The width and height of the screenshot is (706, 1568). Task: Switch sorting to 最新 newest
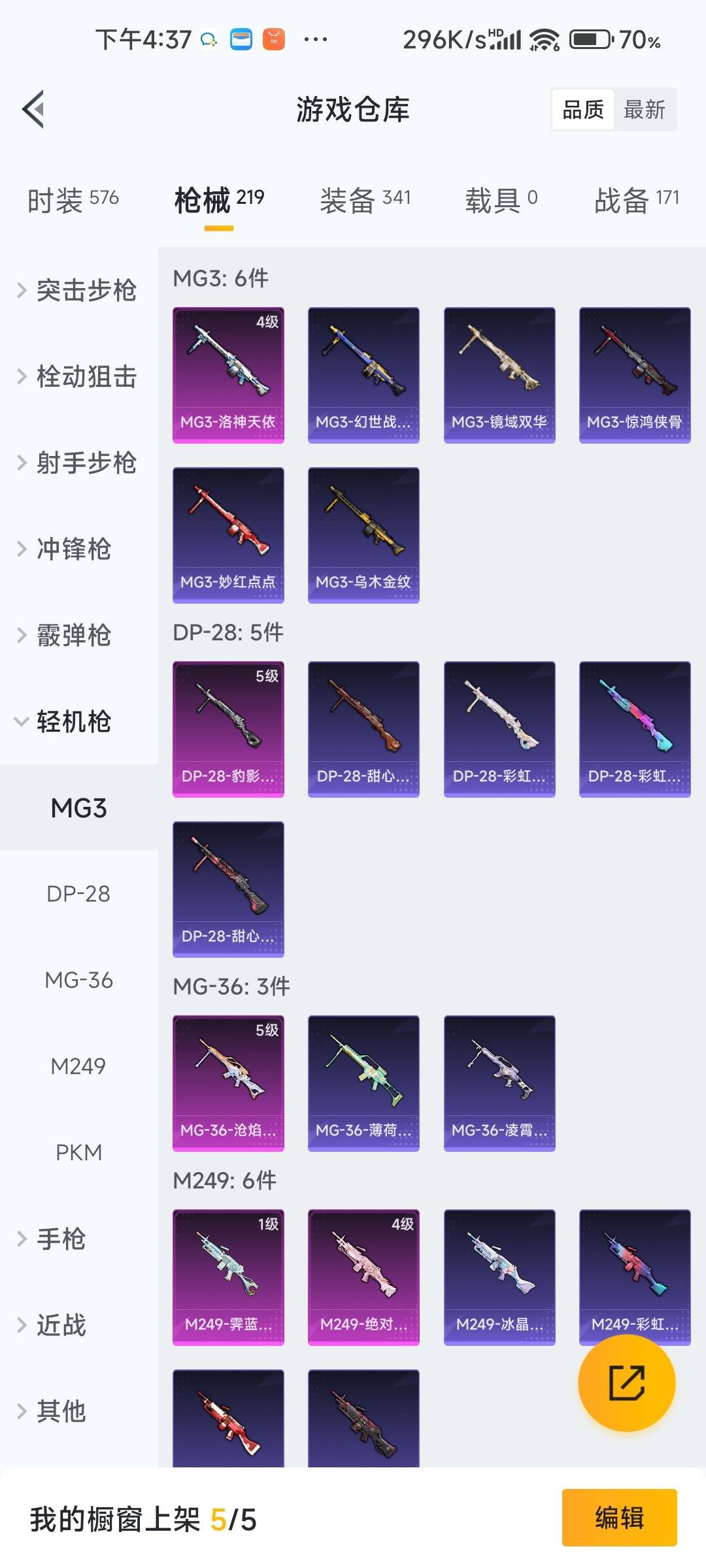coord(646,109)
